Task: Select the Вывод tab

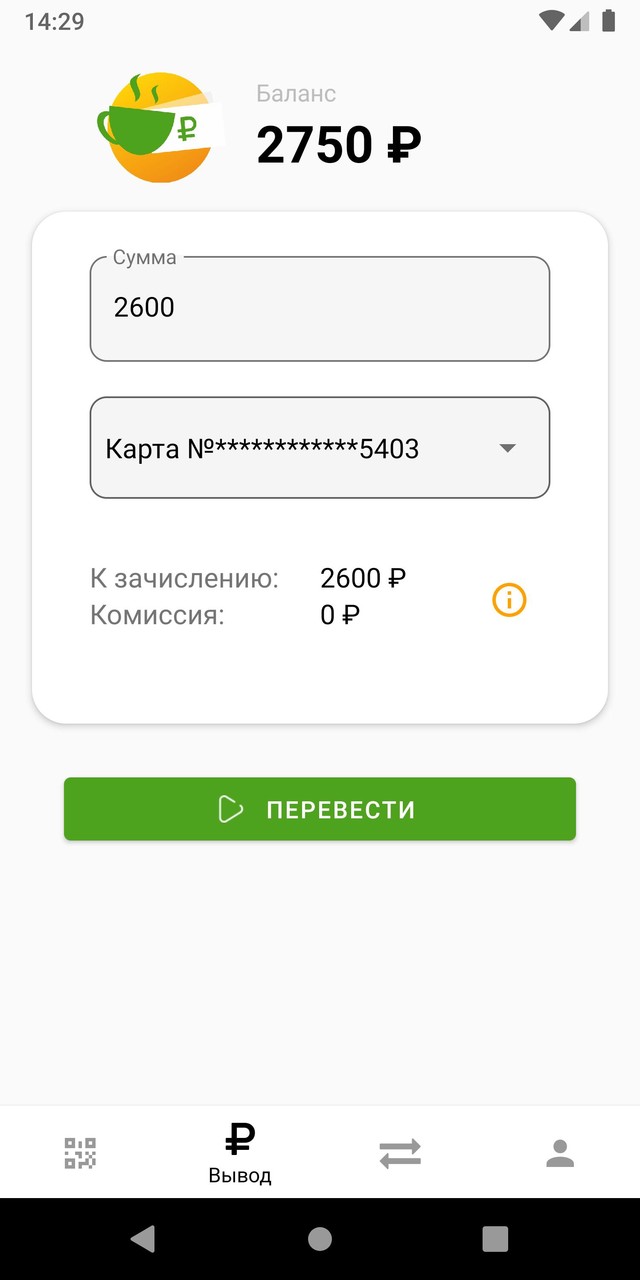Action: (240, 1153)
